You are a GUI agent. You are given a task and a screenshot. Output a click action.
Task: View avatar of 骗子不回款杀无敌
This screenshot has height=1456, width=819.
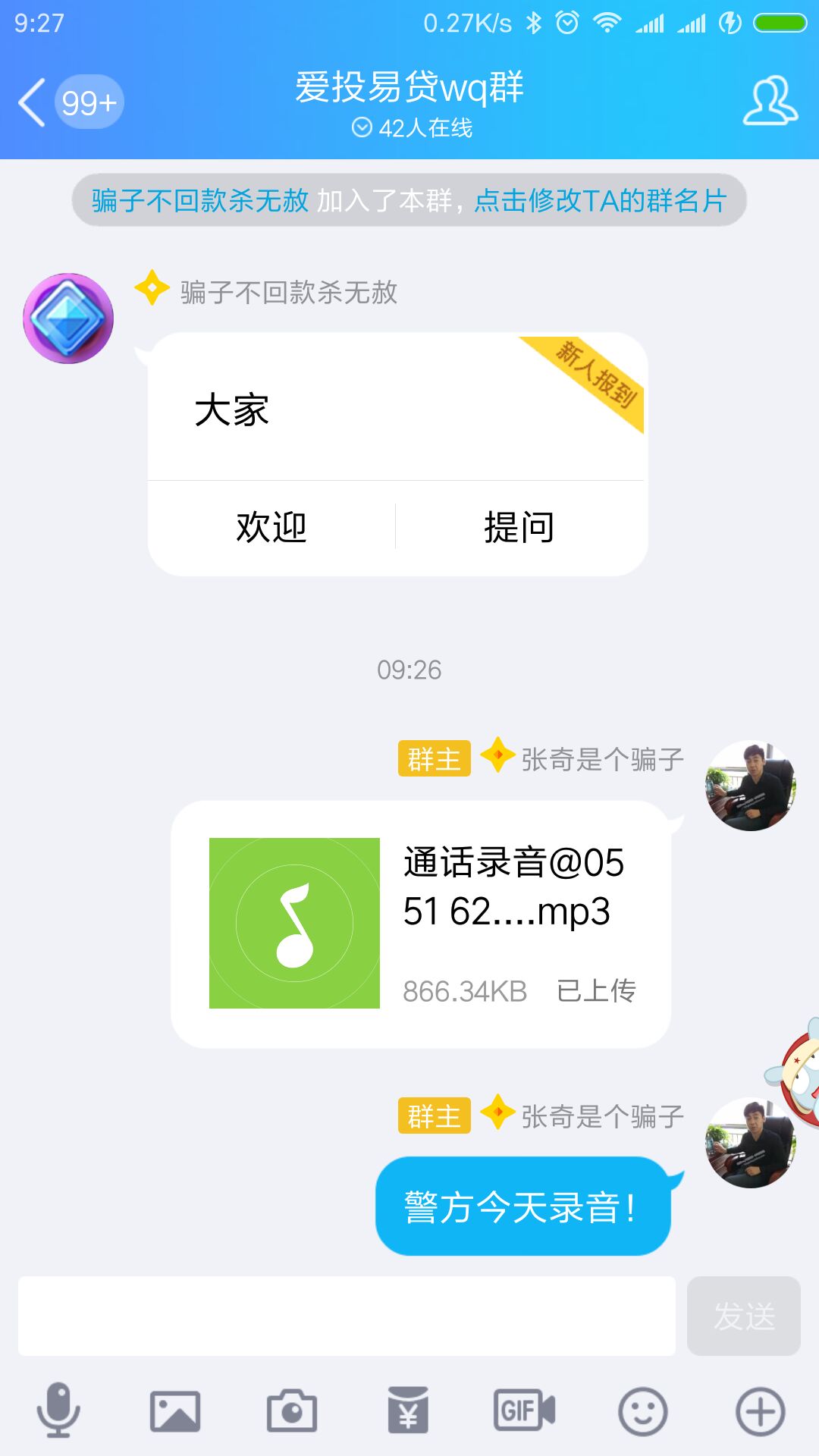(x=68, y=318)
